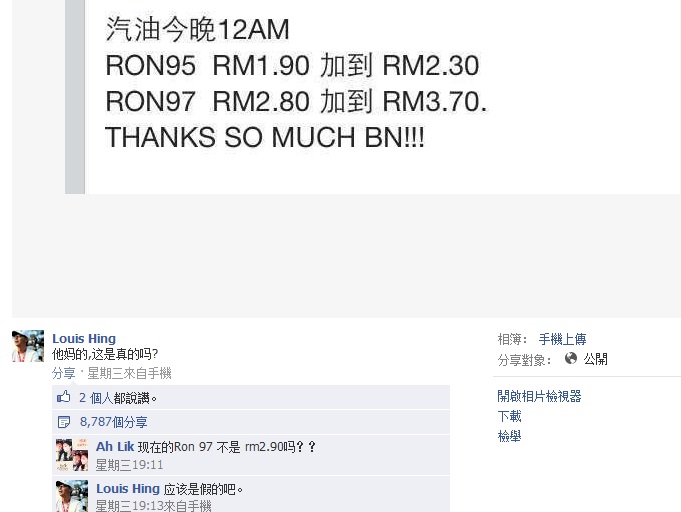Open the 手機上傳 album
Viewport: 681px width, 512px height.
(x=562, y=340)
